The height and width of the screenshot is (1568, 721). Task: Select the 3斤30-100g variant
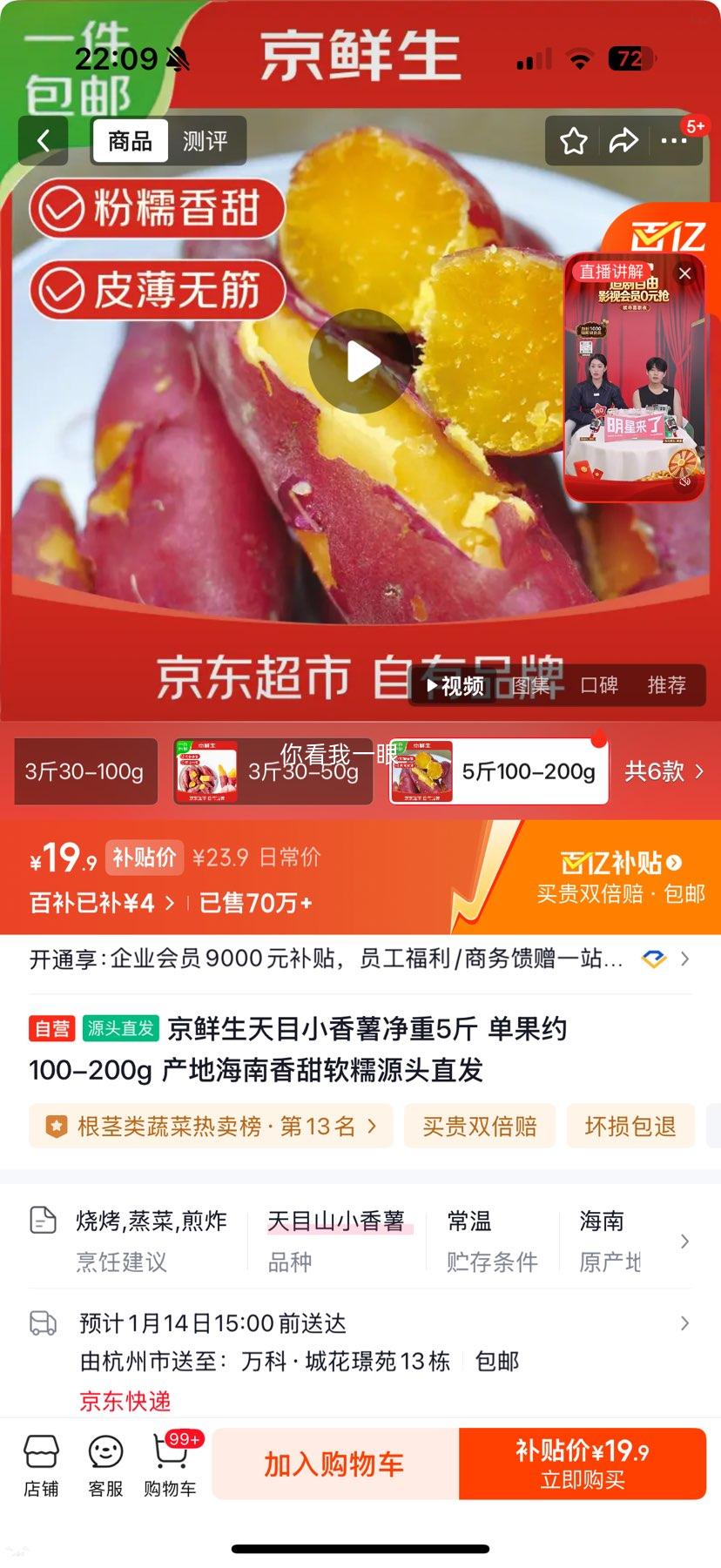click(84, 771)
